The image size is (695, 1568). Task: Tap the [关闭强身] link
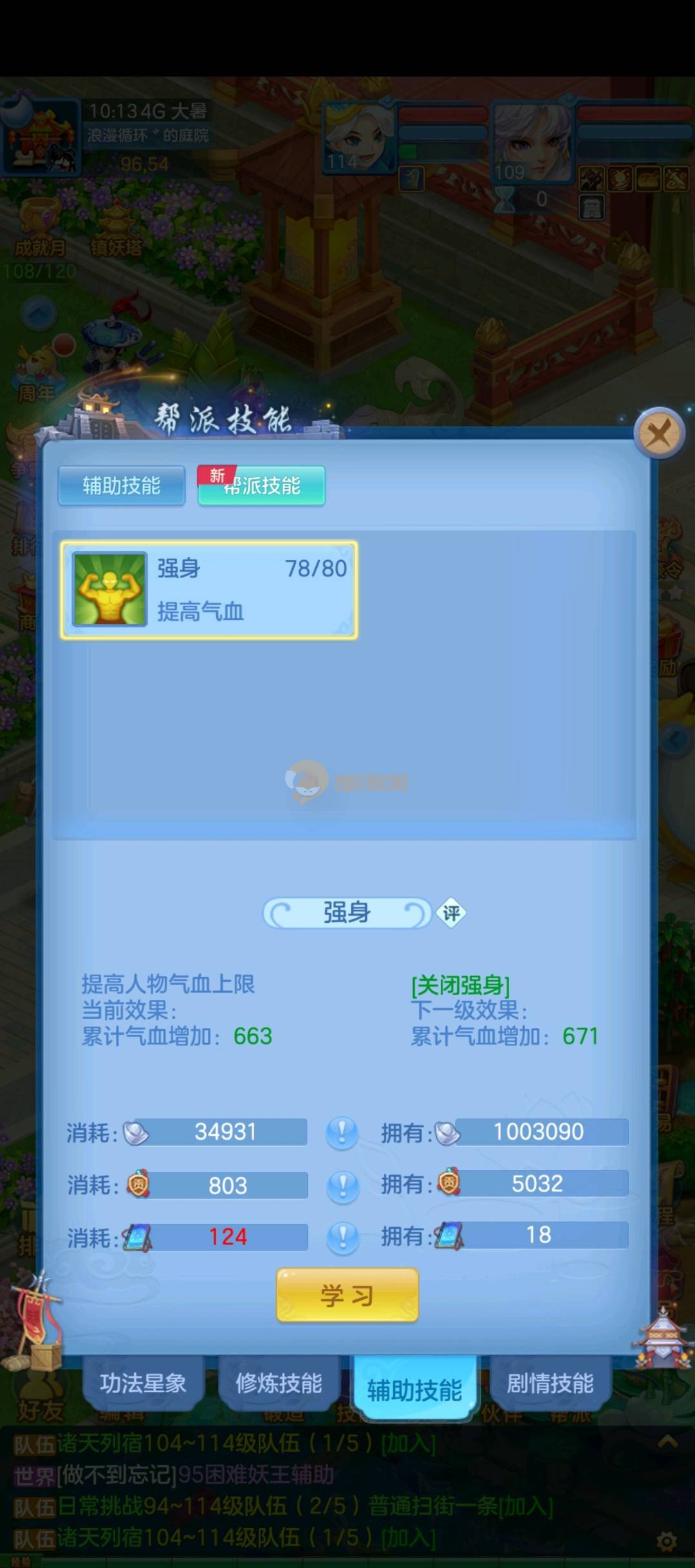pyautogui.click(x=461, y=985)
